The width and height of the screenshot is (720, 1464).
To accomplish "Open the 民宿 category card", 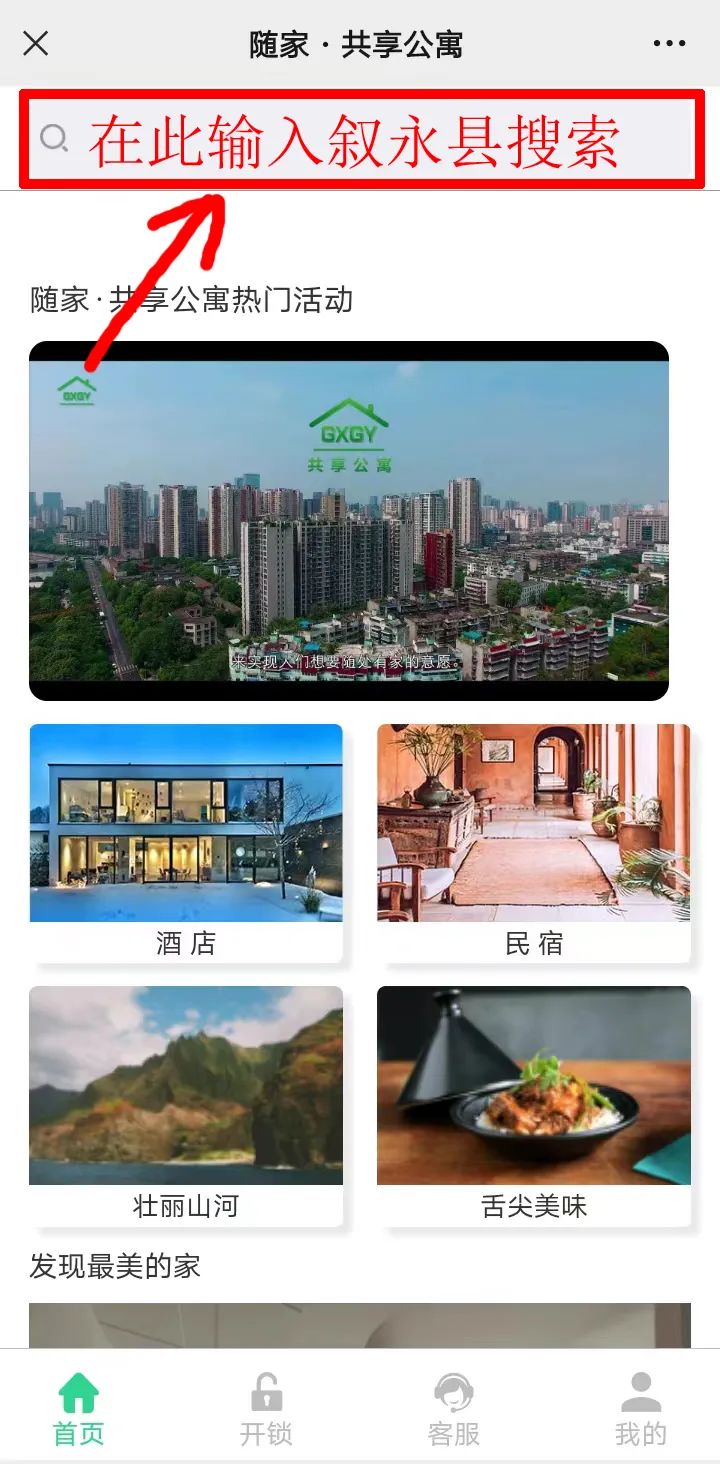I will pos(534,844).
